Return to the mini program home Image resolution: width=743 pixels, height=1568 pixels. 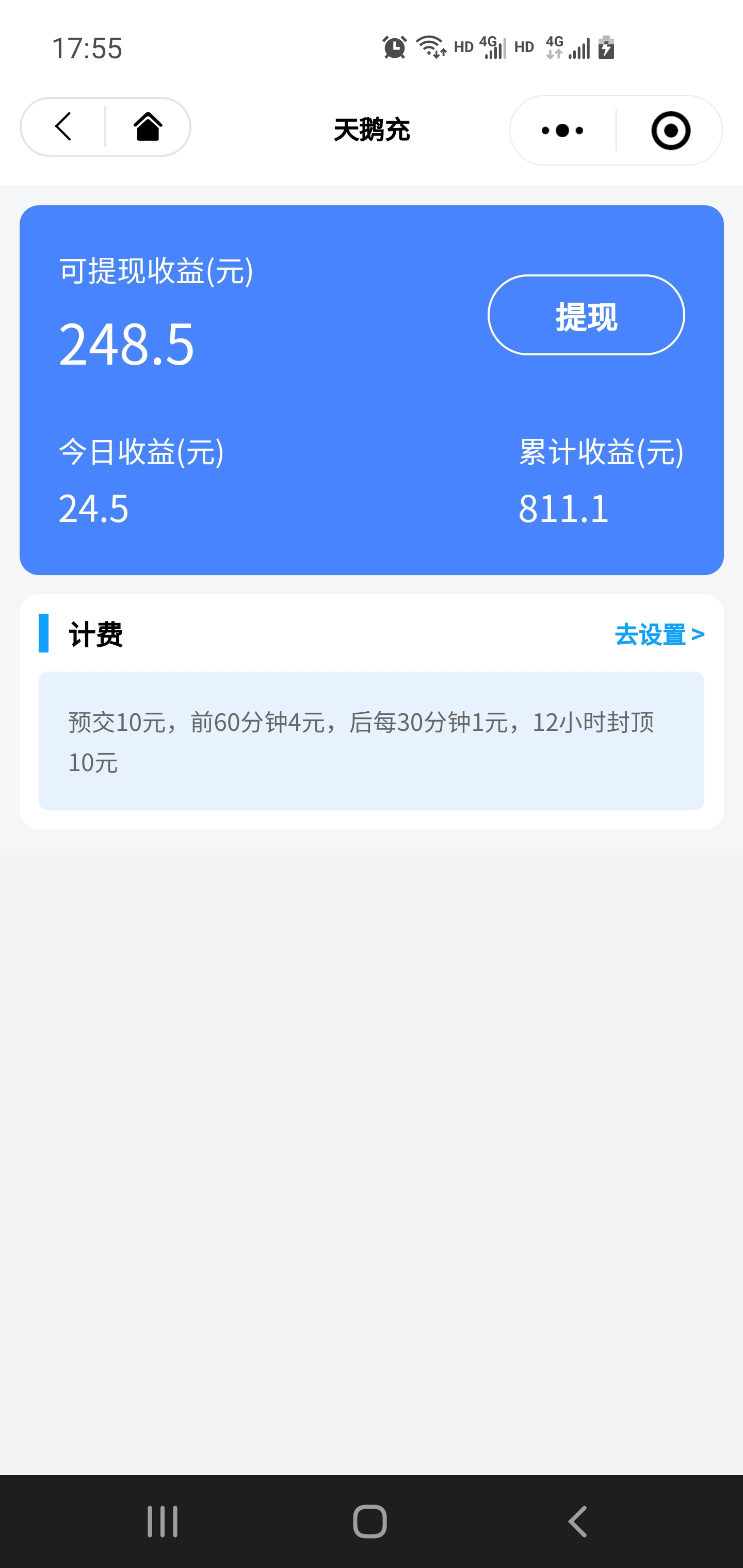(x=148, y=126)
